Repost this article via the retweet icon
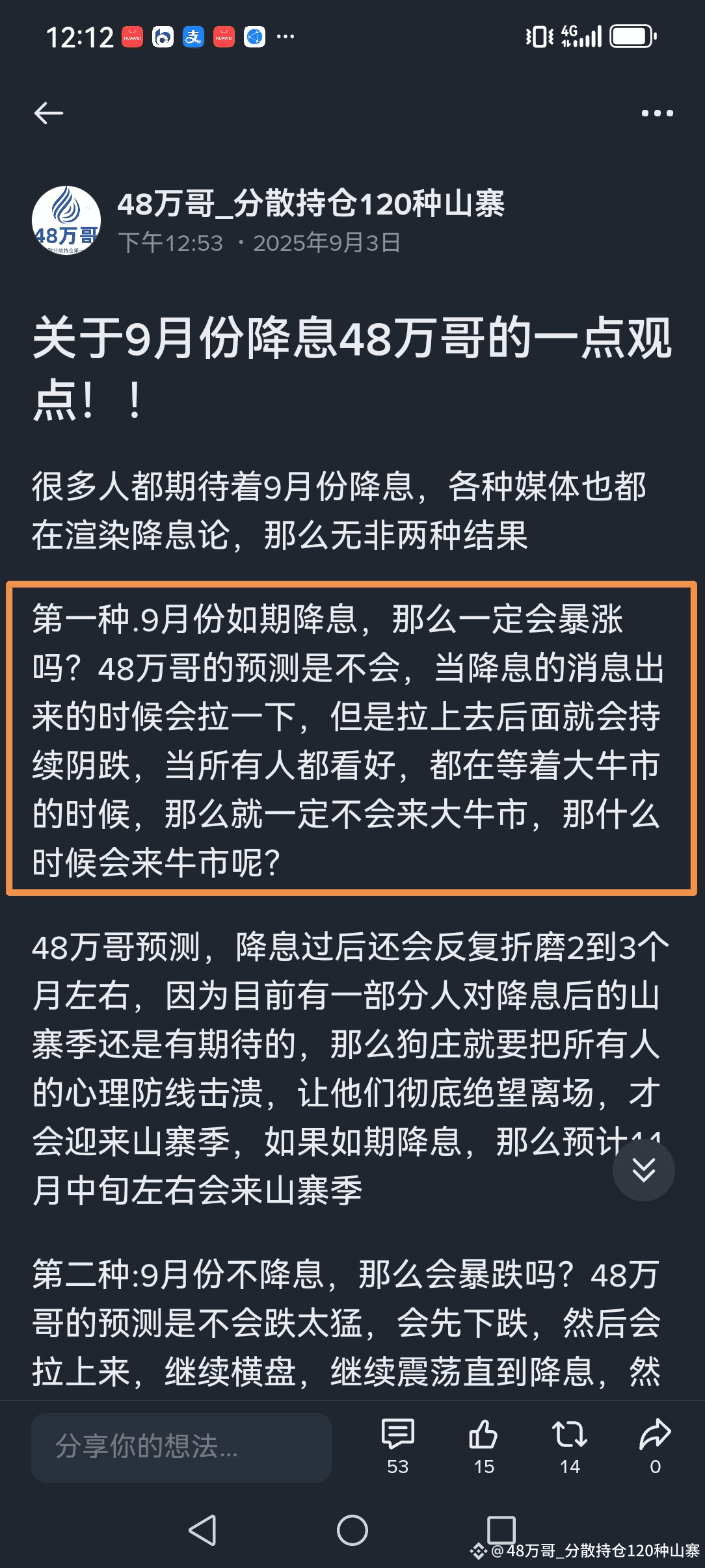This screenshot has height=1568, width=705. click(570, 1446)
